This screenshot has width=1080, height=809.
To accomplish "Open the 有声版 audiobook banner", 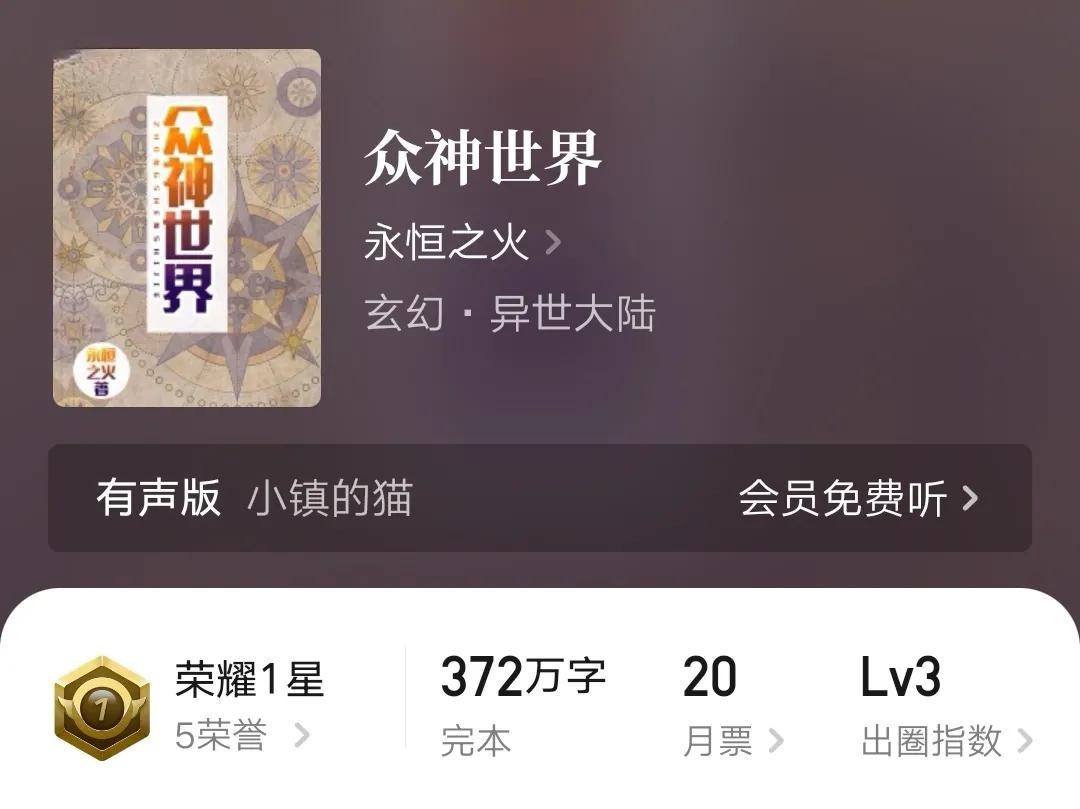I will [x=540, y=498].
